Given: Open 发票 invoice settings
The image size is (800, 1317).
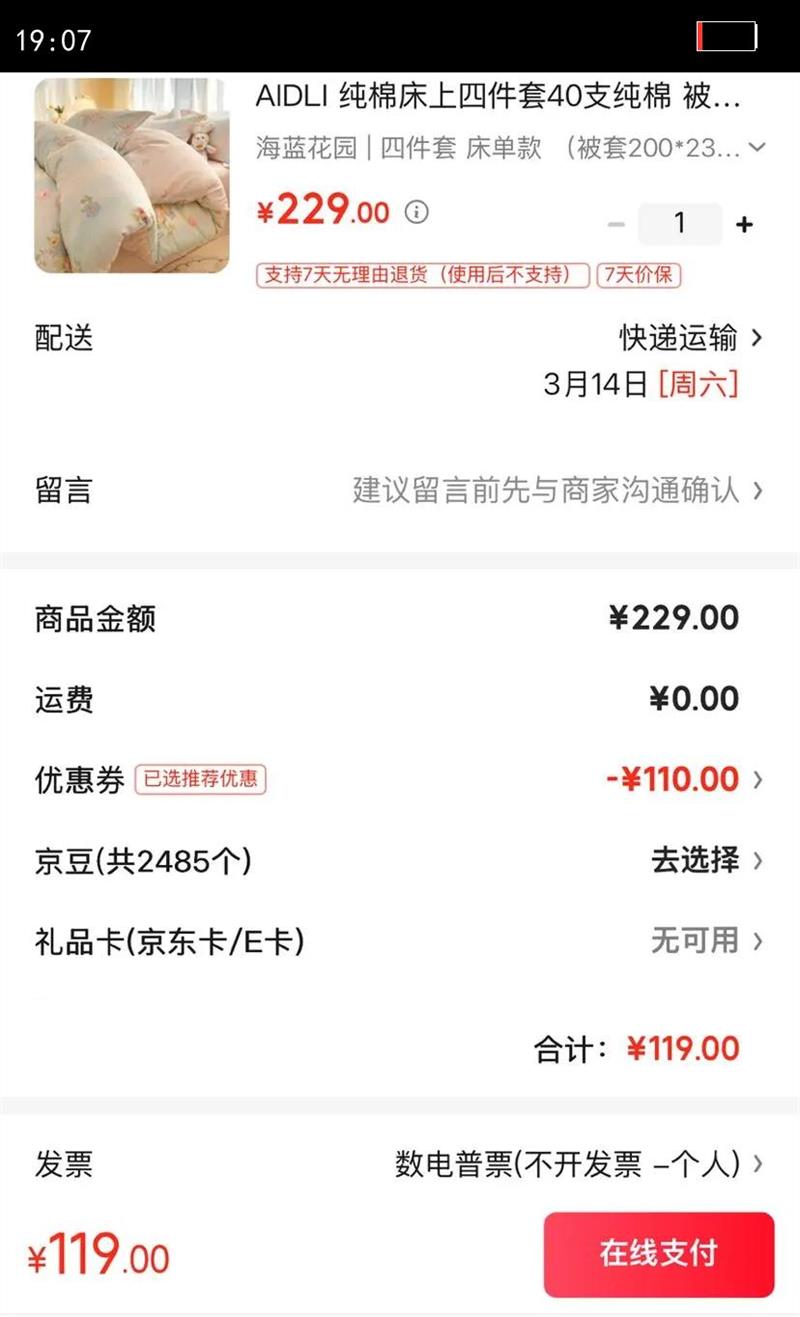Looking at the screenshot, I should pos(400,1164).
